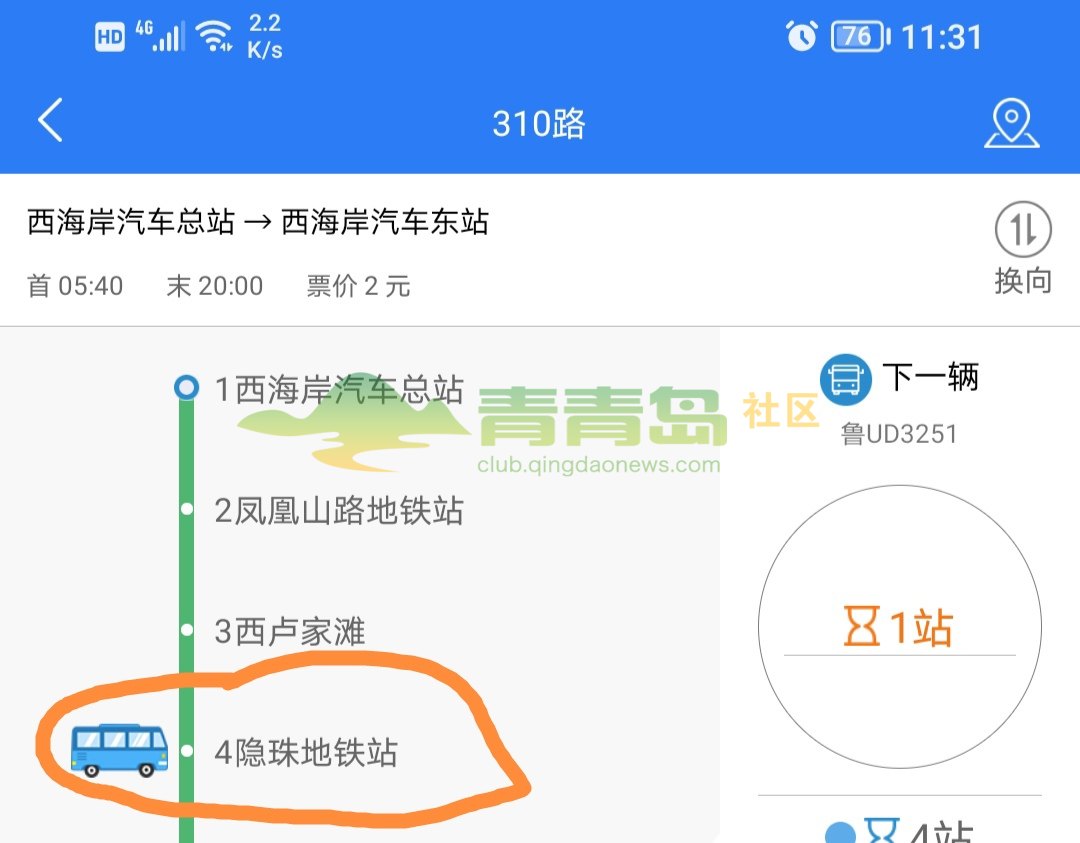Open the map location view icon
The image size is (1080, 843).
pos(1011,123)
